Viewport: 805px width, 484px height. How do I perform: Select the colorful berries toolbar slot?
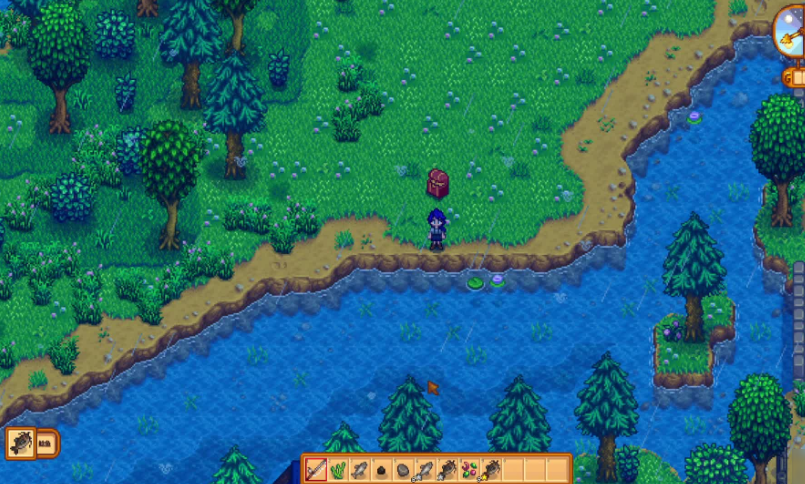(467, 469)
